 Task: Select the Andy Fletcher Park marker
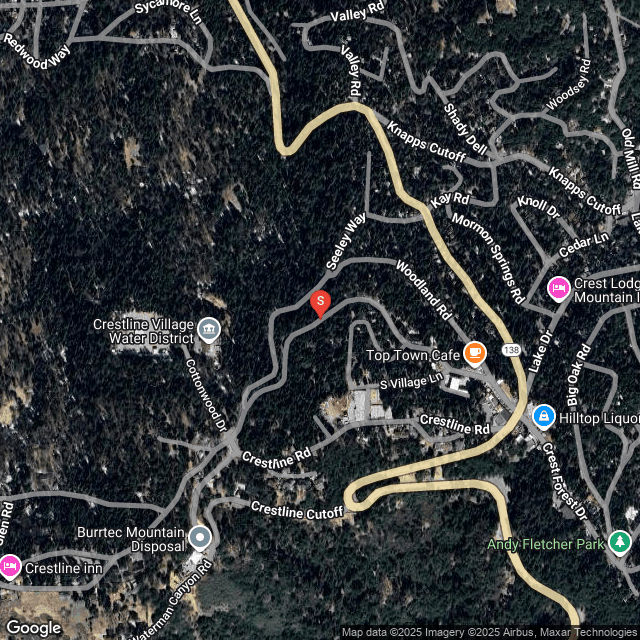pyautogui.click(x=620, y=542)
